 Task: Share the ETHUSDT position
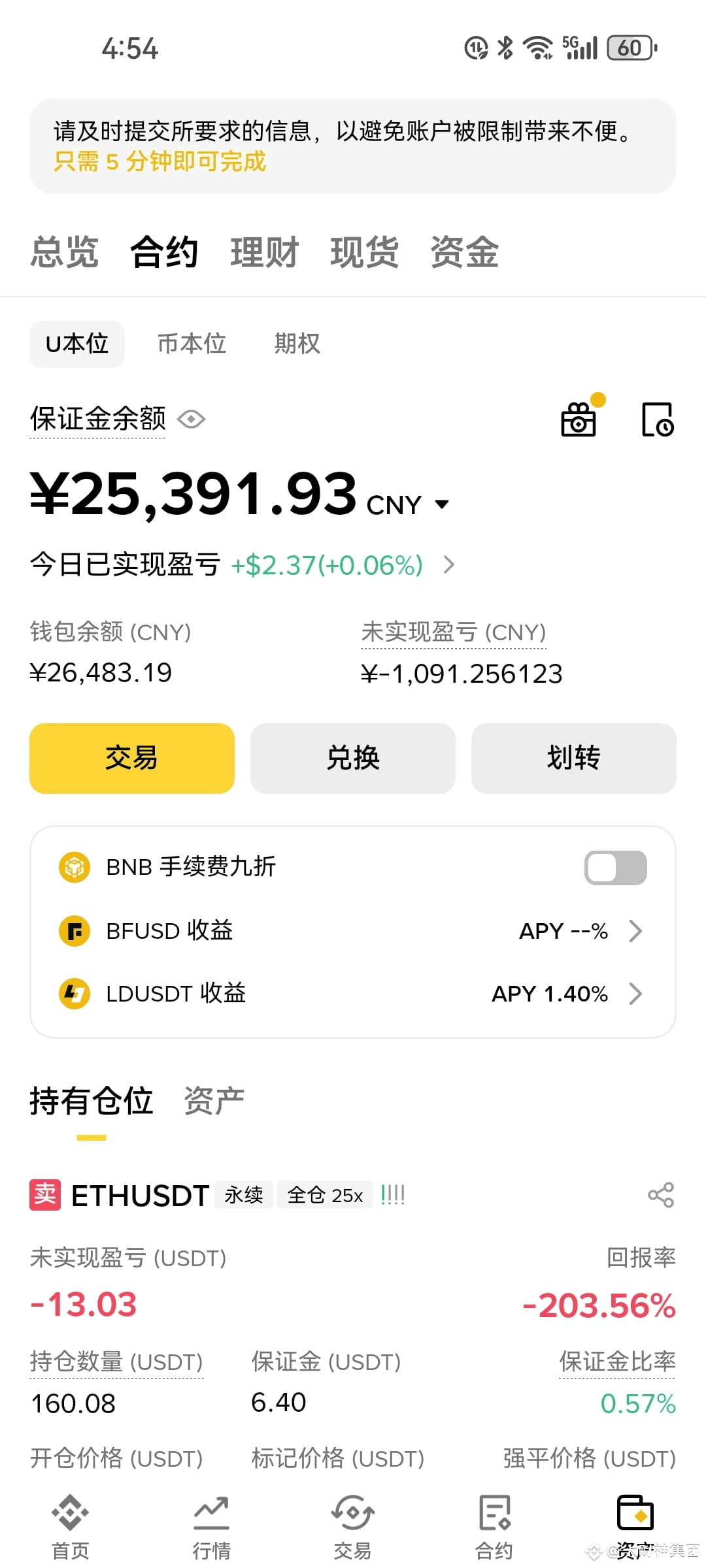click(660, 1195)
